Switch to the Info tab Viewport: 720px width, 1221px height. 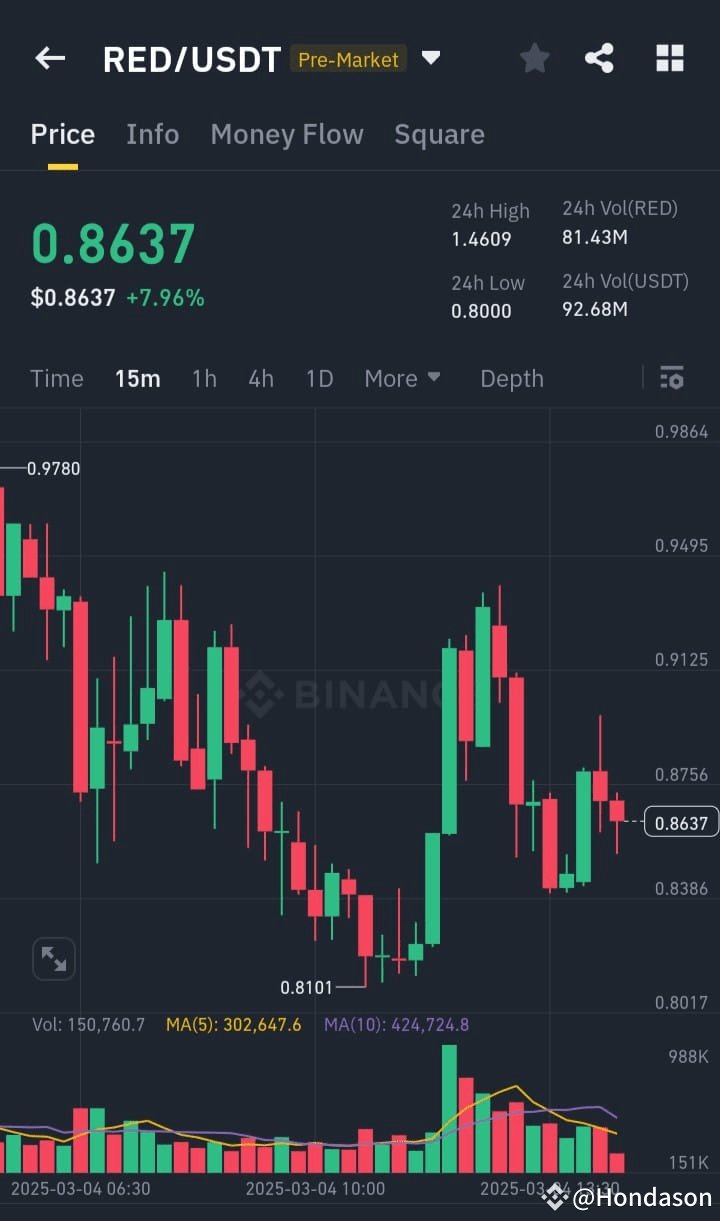pos(152,134)
